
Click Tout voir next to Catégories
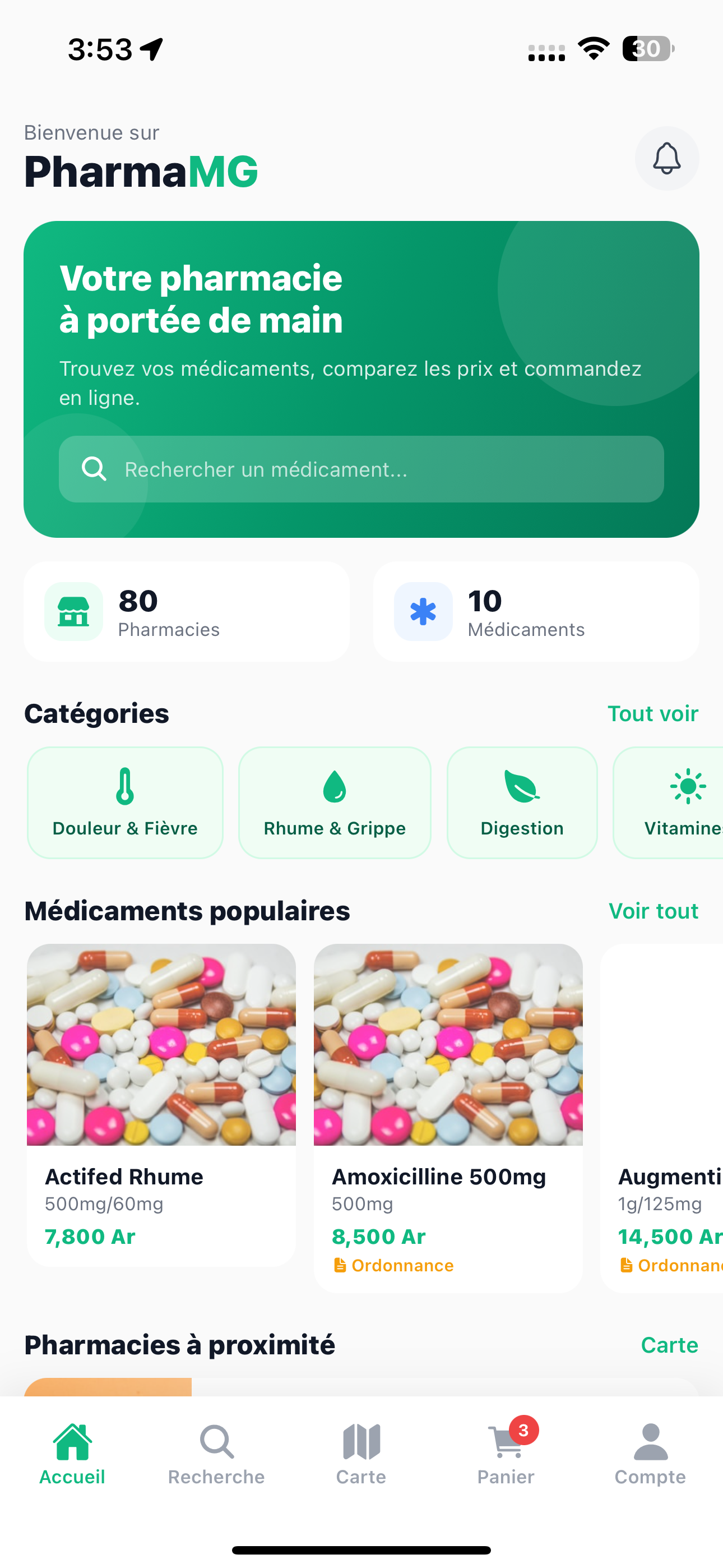click(652, 713)
